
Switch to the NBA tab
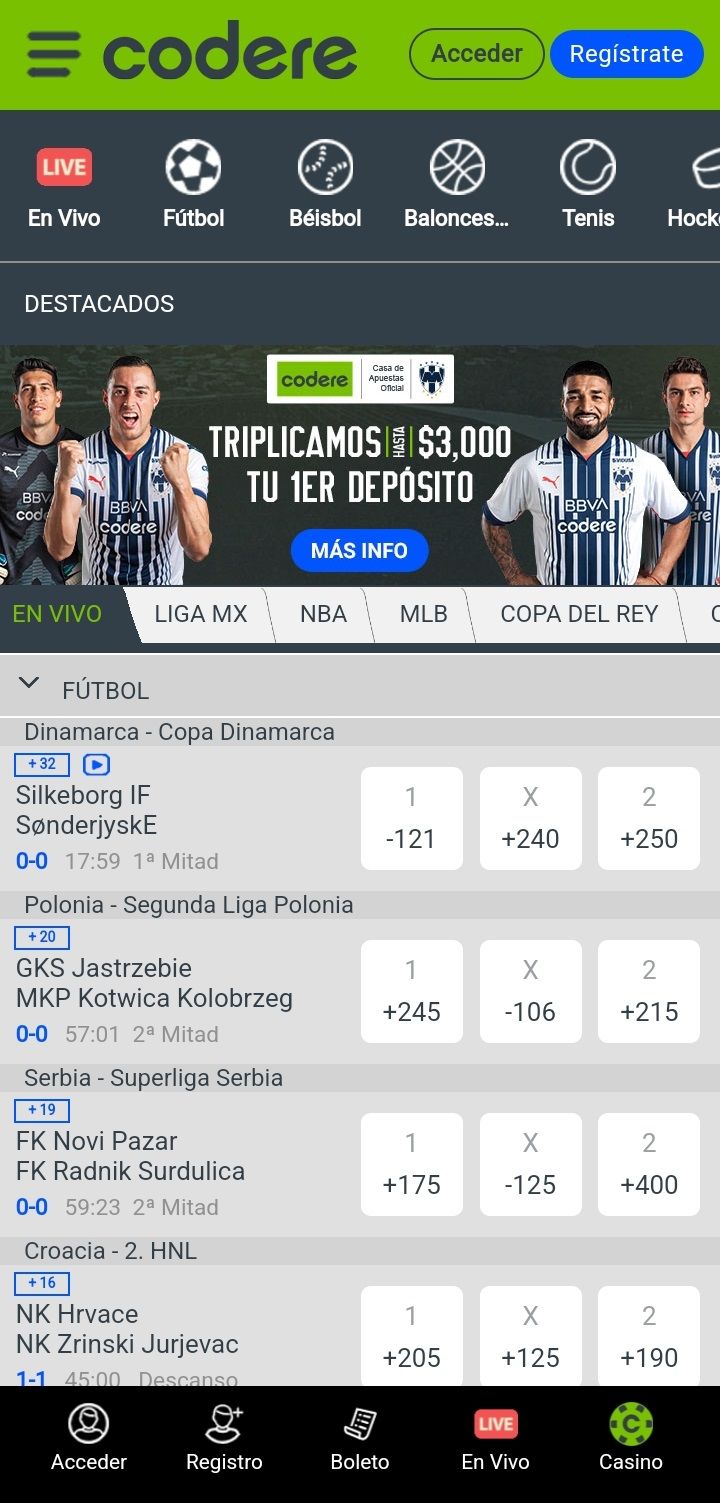click(323, 614)
